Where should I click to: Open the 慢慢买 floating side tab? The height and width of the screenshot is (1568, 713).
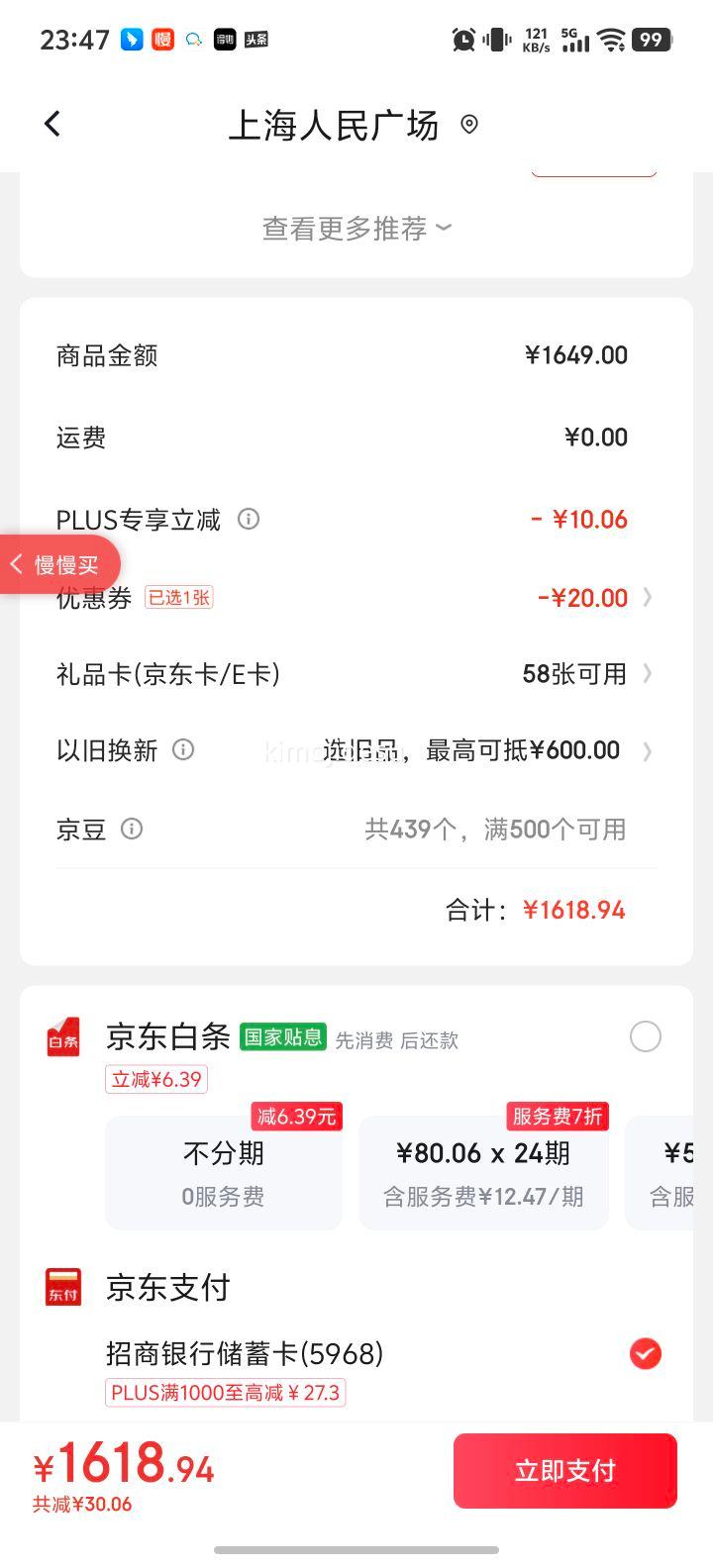tap(59, 565)
